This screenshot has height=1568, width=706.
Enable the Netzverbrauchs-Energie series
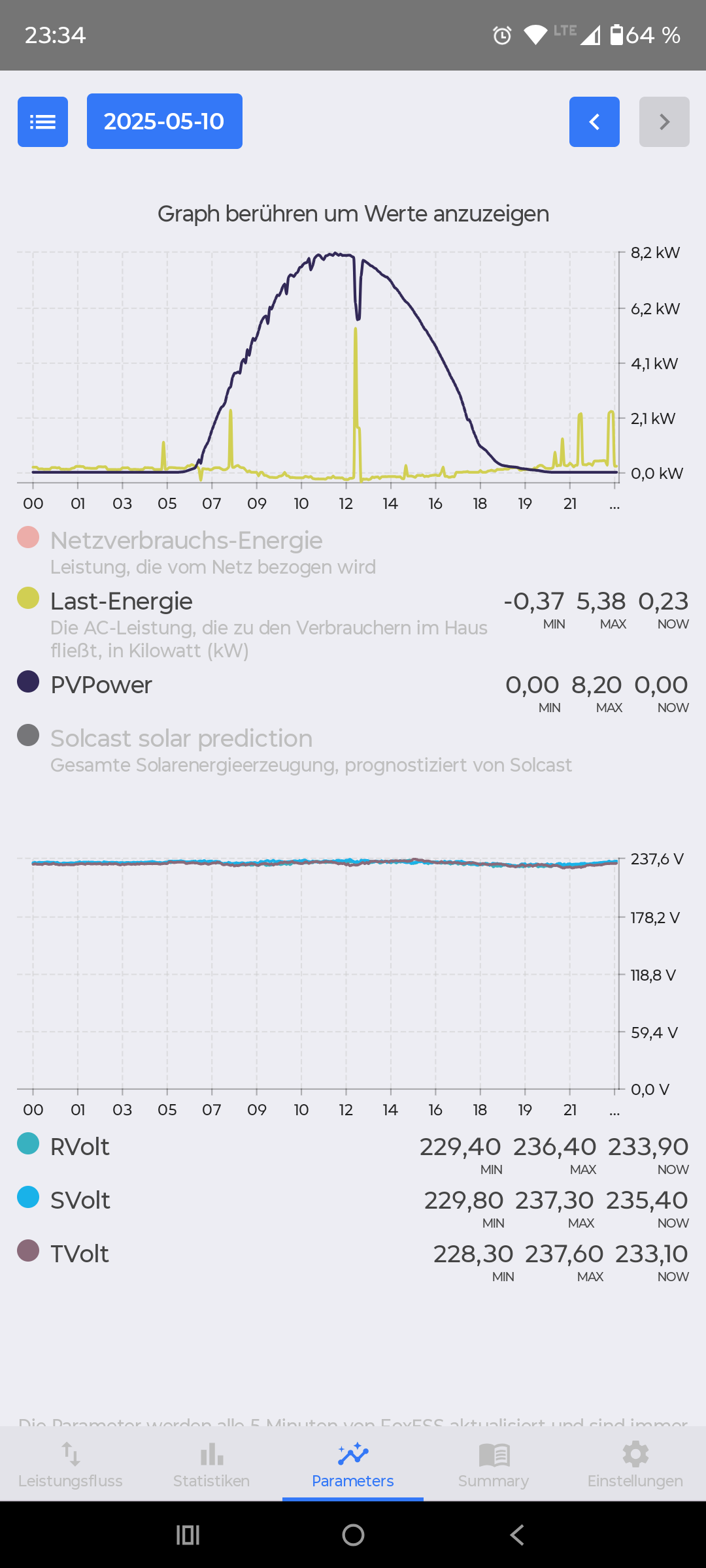pos(186,541)
